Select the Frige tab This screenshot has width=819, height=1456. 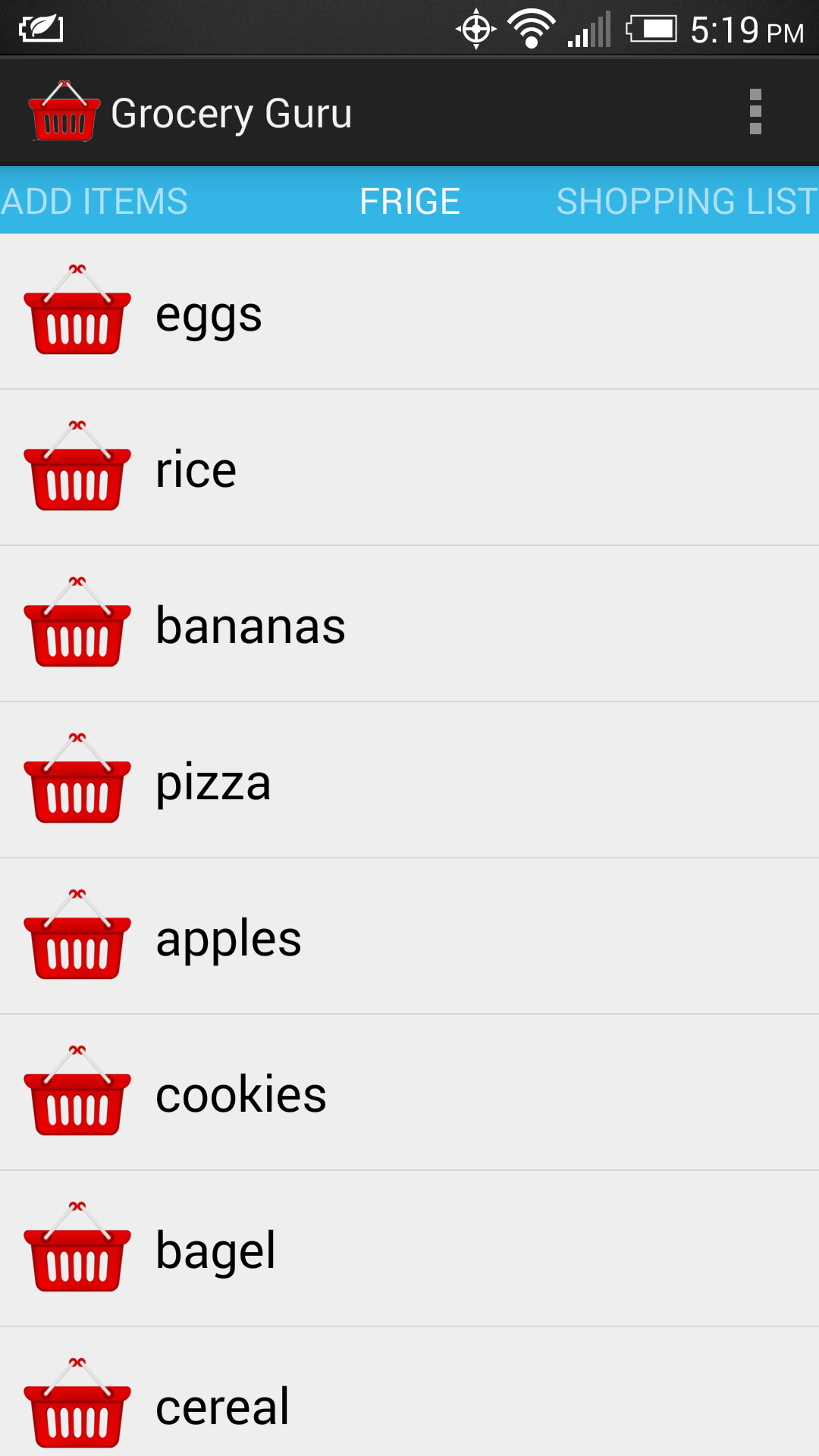409,201
